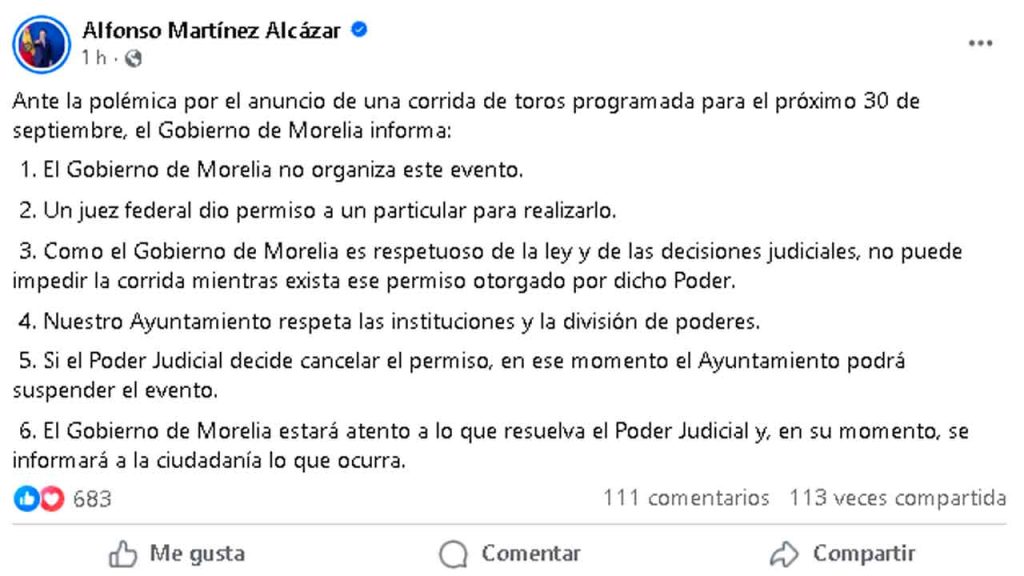The image size is (1024, 576).
Task: Tap Comentar to write a comment
Action: tap(511, 553)
